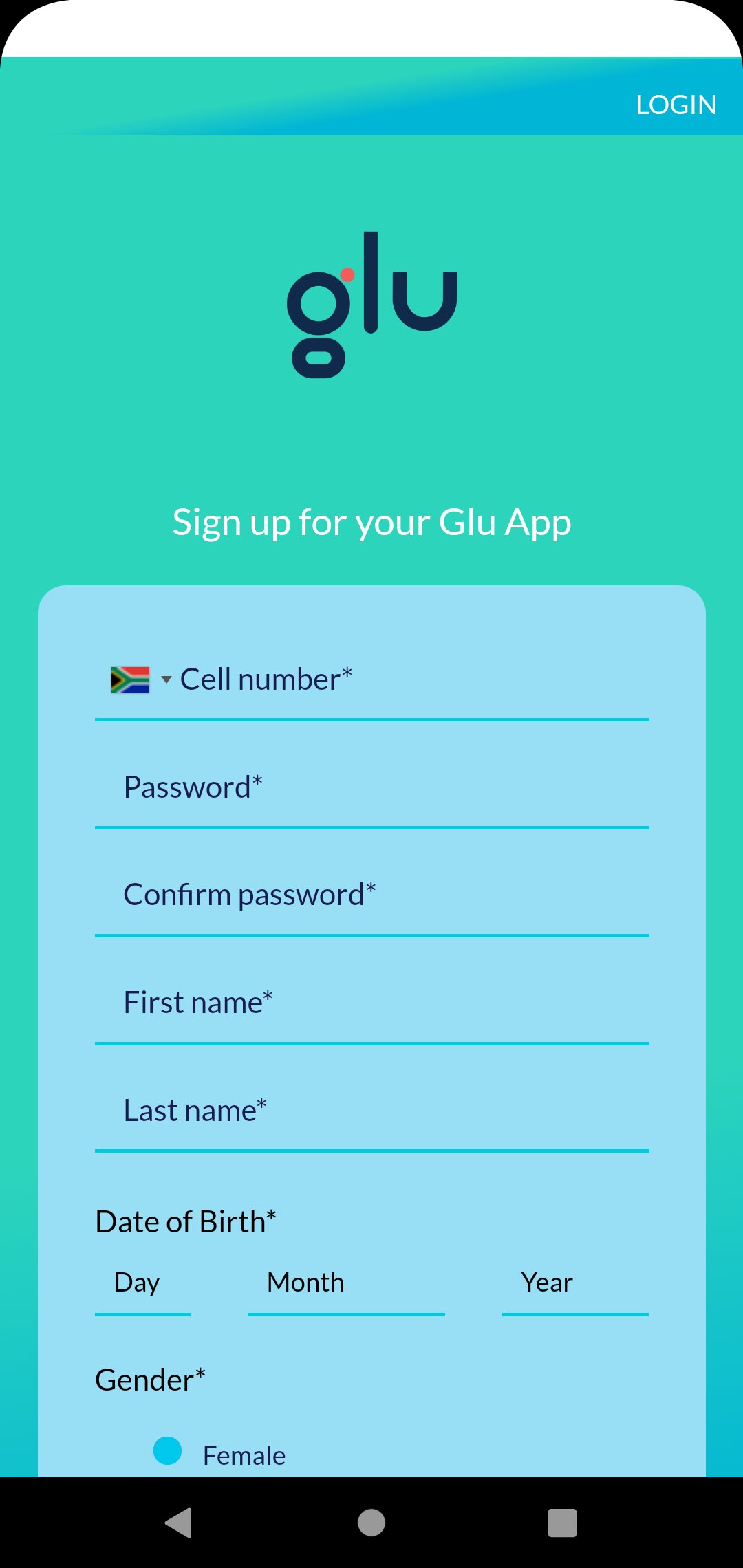This screenshot has width=743, height=1568.
Task: Click the glu wordmark graphic
Action: click(371, 303)
